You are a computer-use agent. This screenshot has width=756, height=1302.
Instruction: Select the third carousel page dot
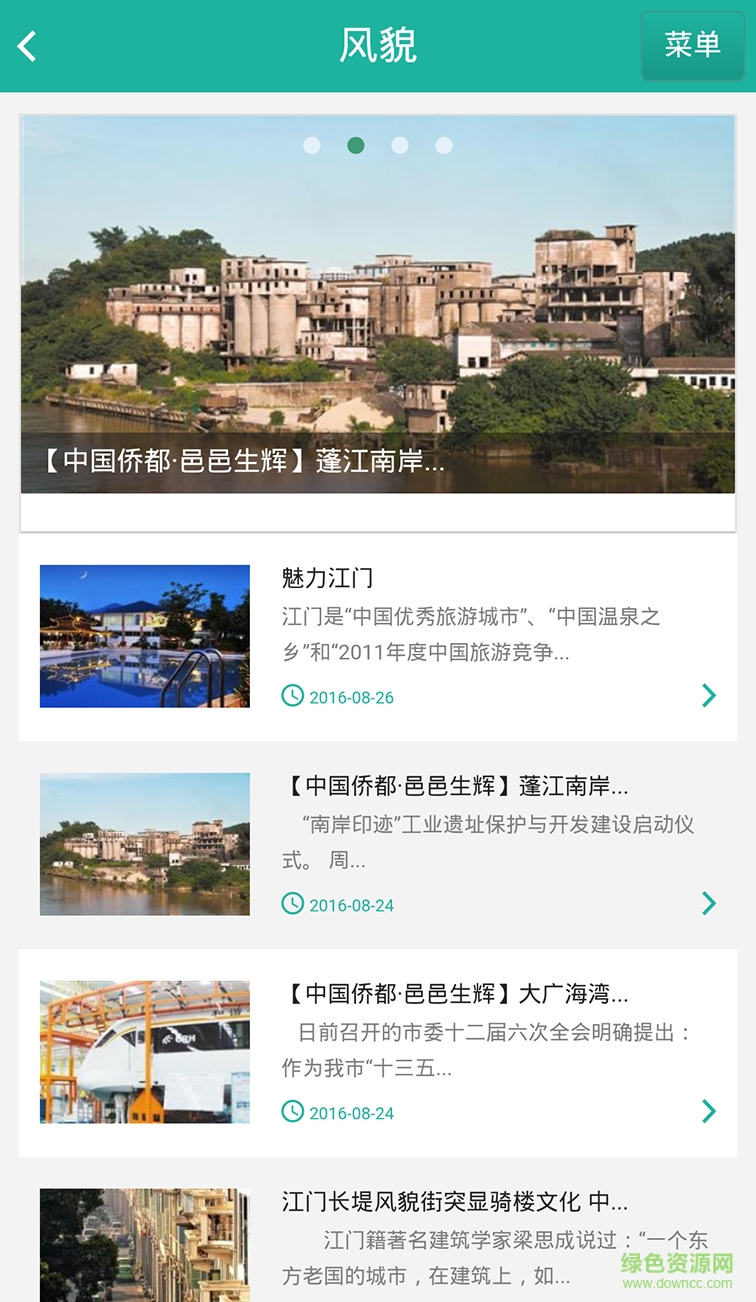coord(400,146)
